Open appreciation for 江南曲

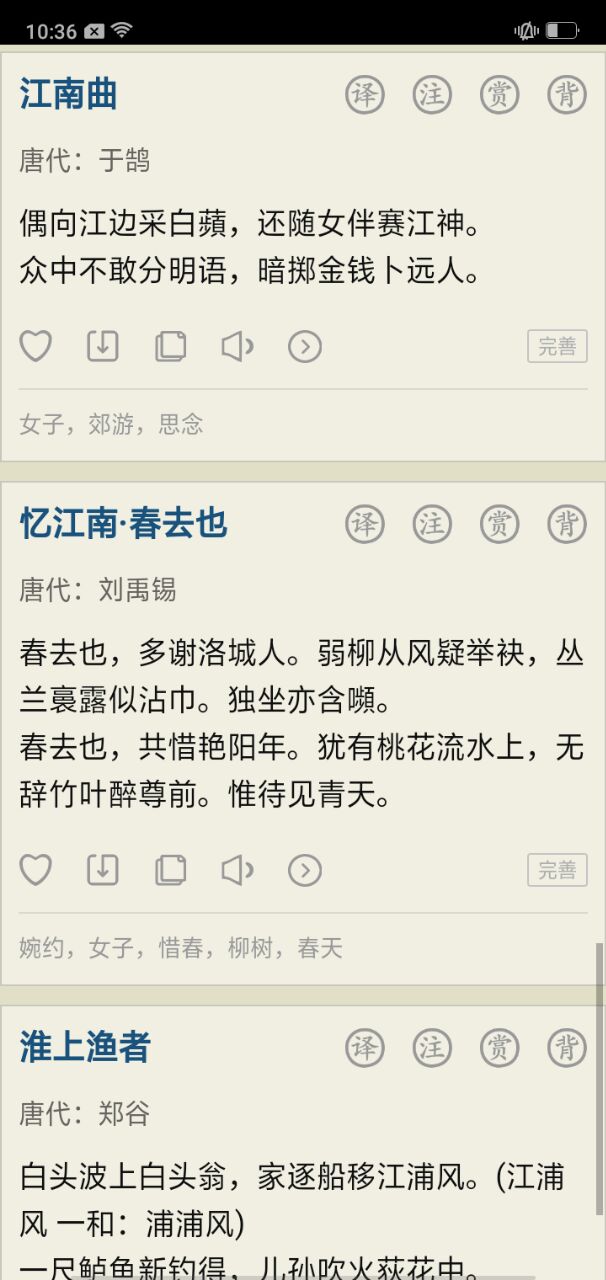(x=499, y=95)
